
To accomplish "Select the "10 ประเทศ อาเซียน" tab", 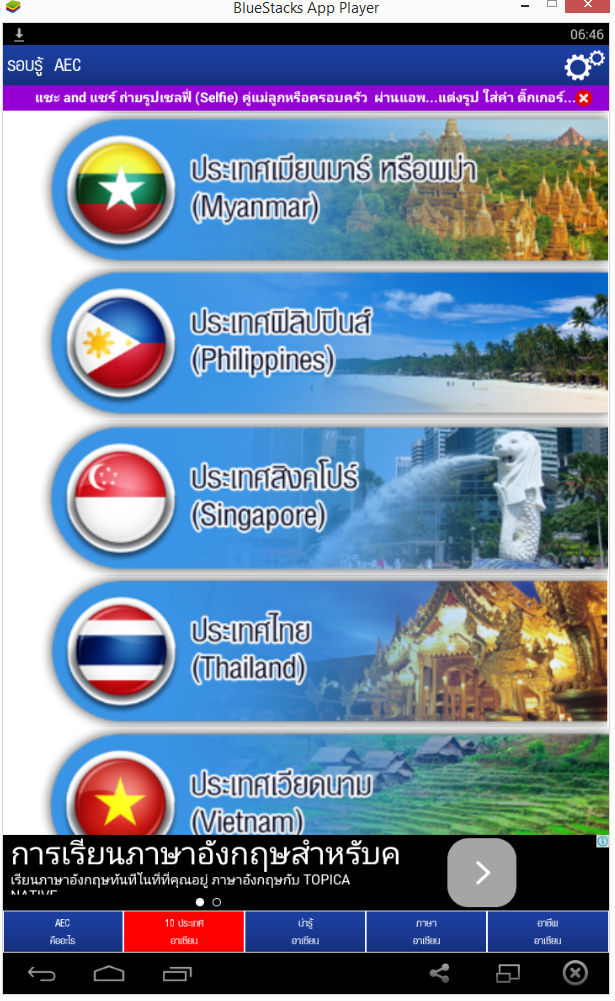I will [x=184, y=932].
